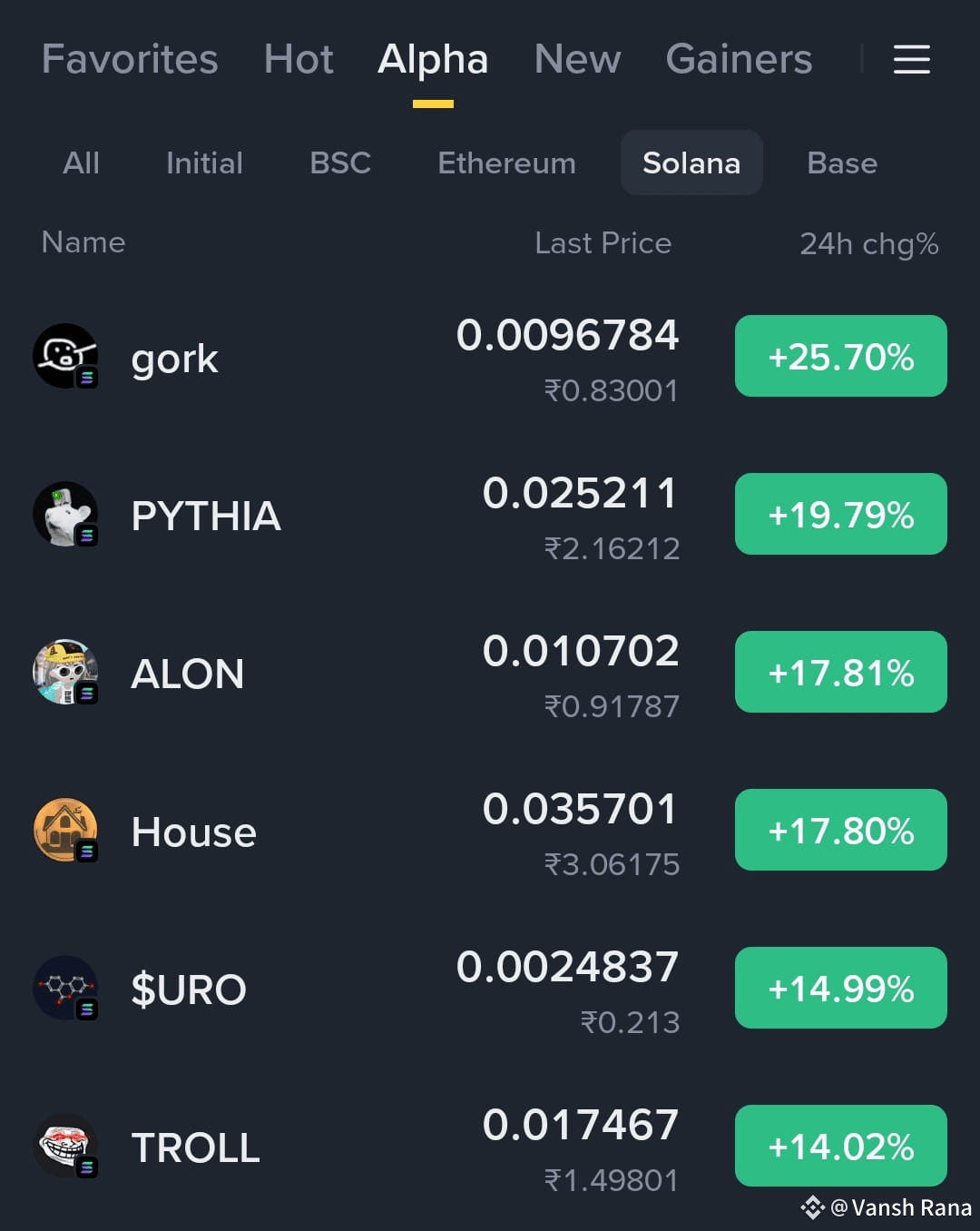The image size is (980, 1231).
Task: Sort by 24h chg% column
Action: pos(867,242)
